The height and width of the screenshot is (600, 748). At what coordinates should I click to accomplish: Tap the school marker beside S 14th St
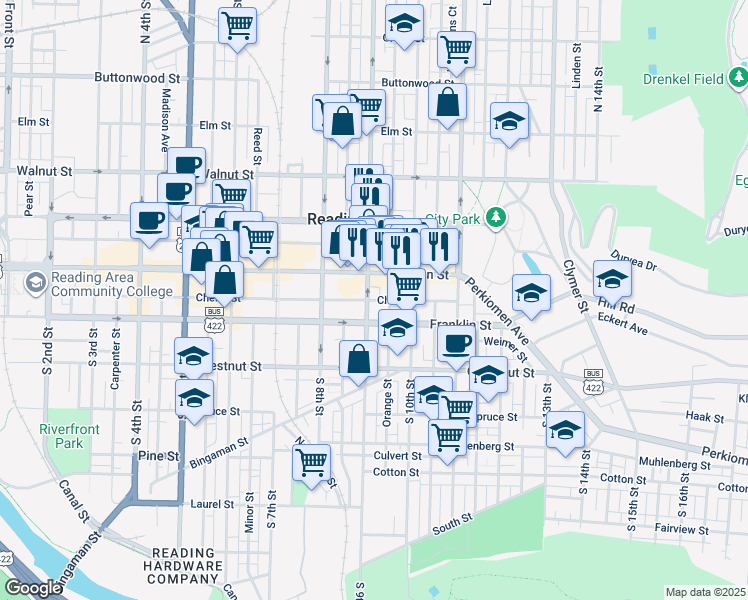pyautogui.click(x=565, y=431)
